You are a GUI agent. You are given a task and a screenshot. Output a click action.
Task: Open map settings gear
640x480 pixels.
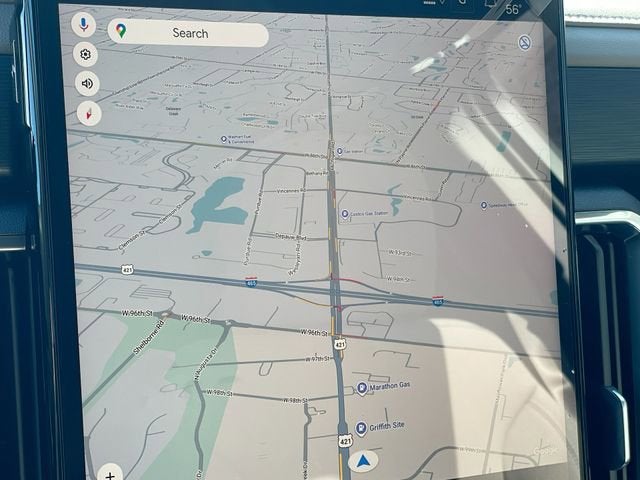tap(86, 54)
